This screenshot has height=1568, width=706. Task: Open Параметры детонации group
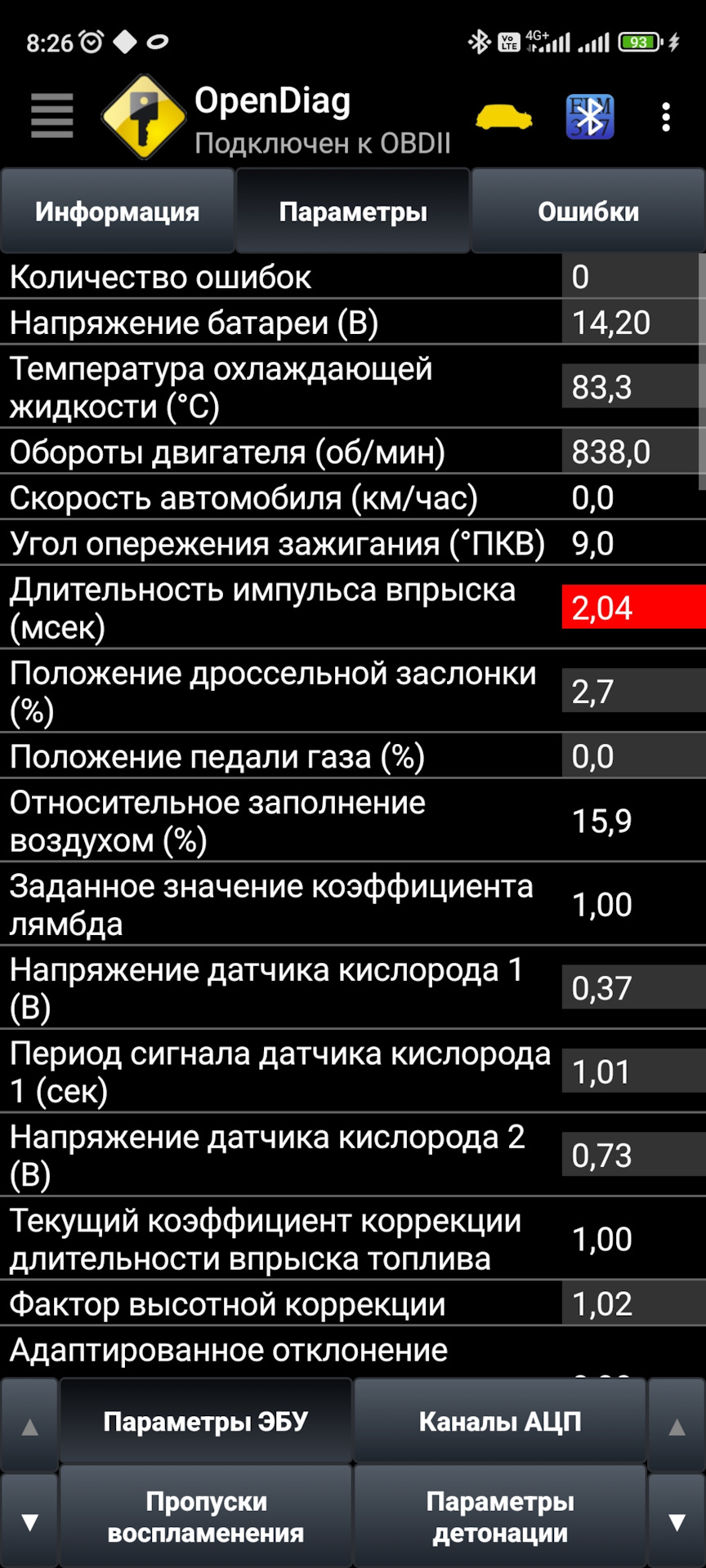[x=500, y=1517]
